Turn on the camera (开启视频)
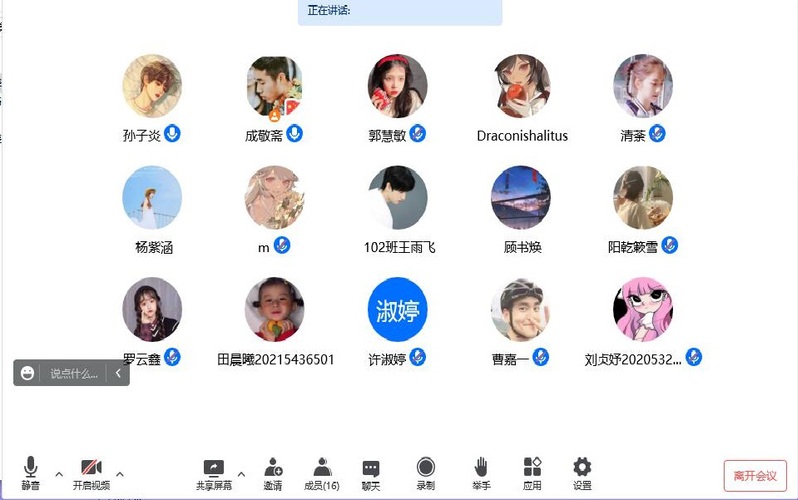This screenshot has width=798, height=500. click(91, 472)
